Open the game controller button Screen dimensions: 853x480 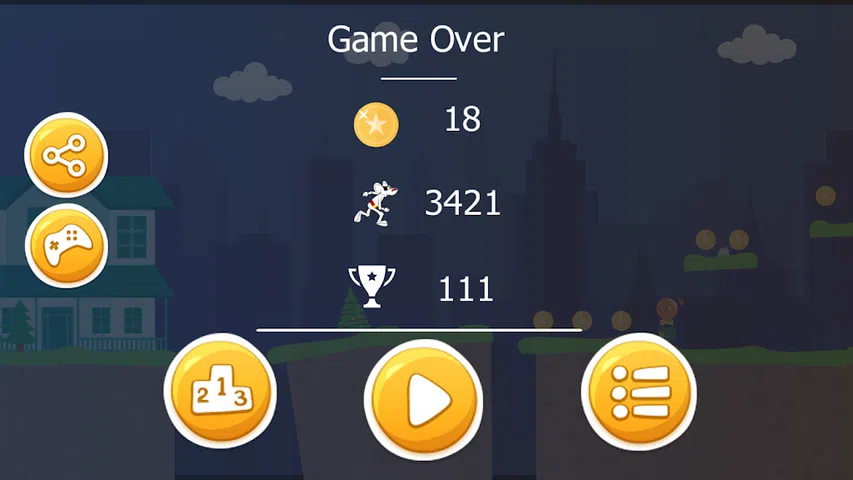click(66, 245)
